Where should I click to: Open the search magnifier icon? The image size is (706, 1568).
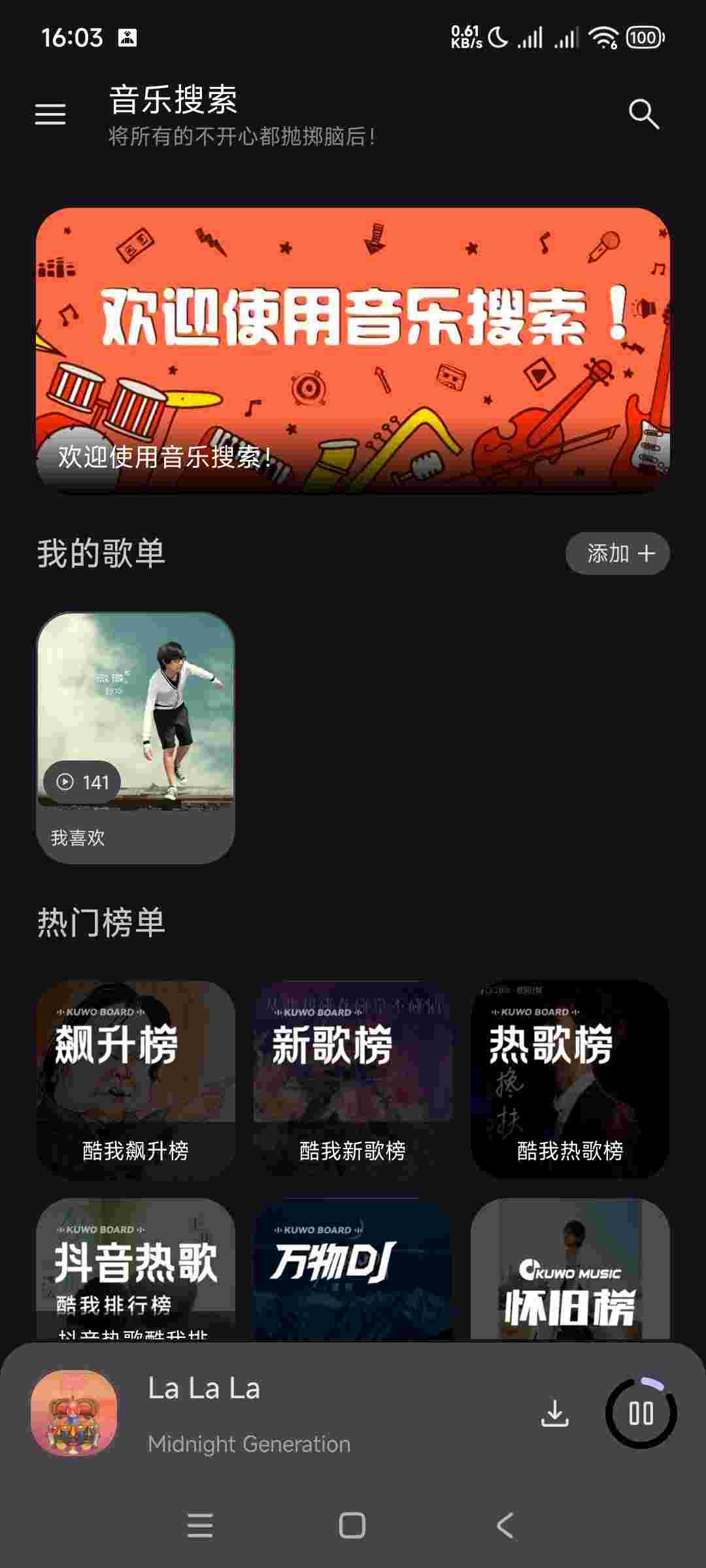coord(643,114)
